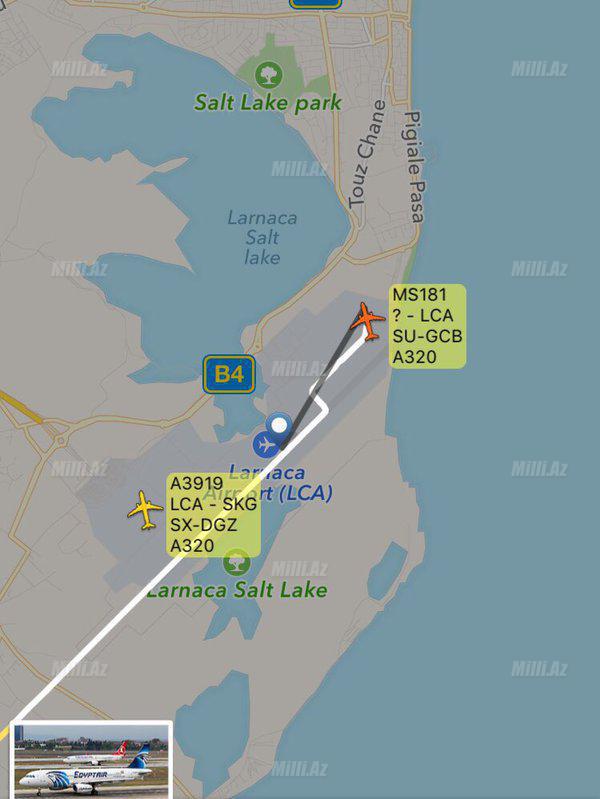Tap the A3919 SX-DGZ flight label
This screenshot has height=799, width=600.
click(x=213, y=514)
